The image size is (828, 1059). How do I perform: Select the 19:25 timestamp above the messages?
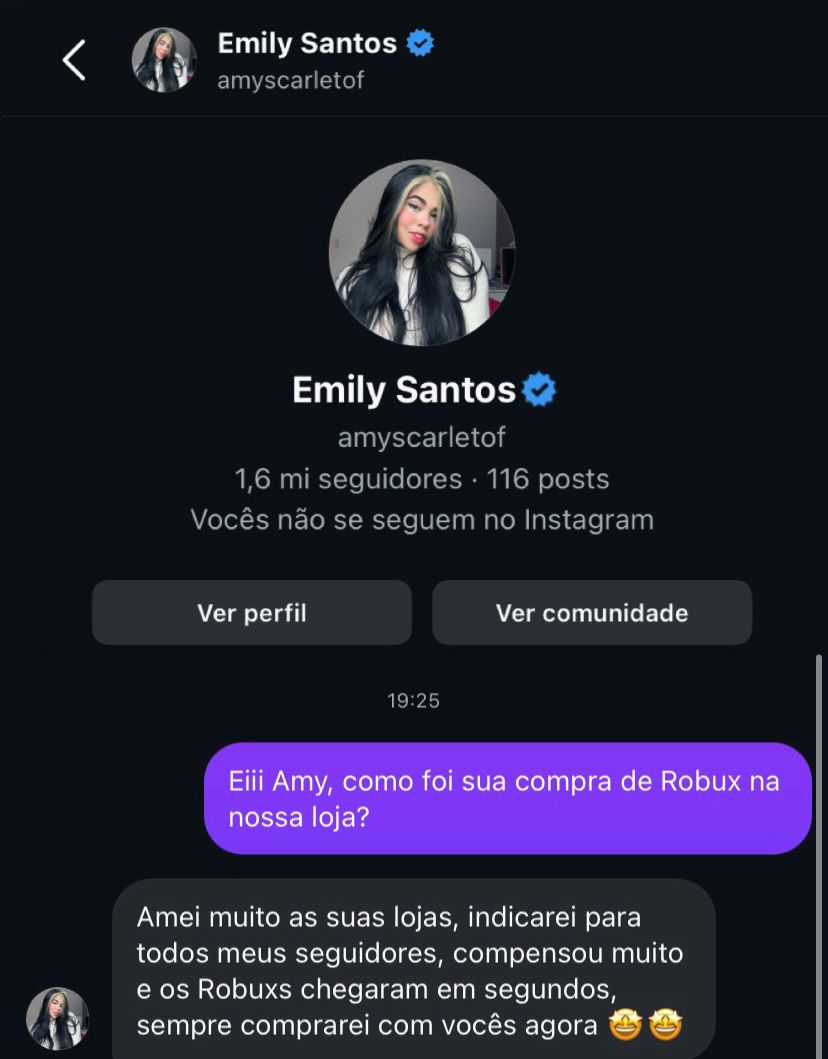(413, 700)
